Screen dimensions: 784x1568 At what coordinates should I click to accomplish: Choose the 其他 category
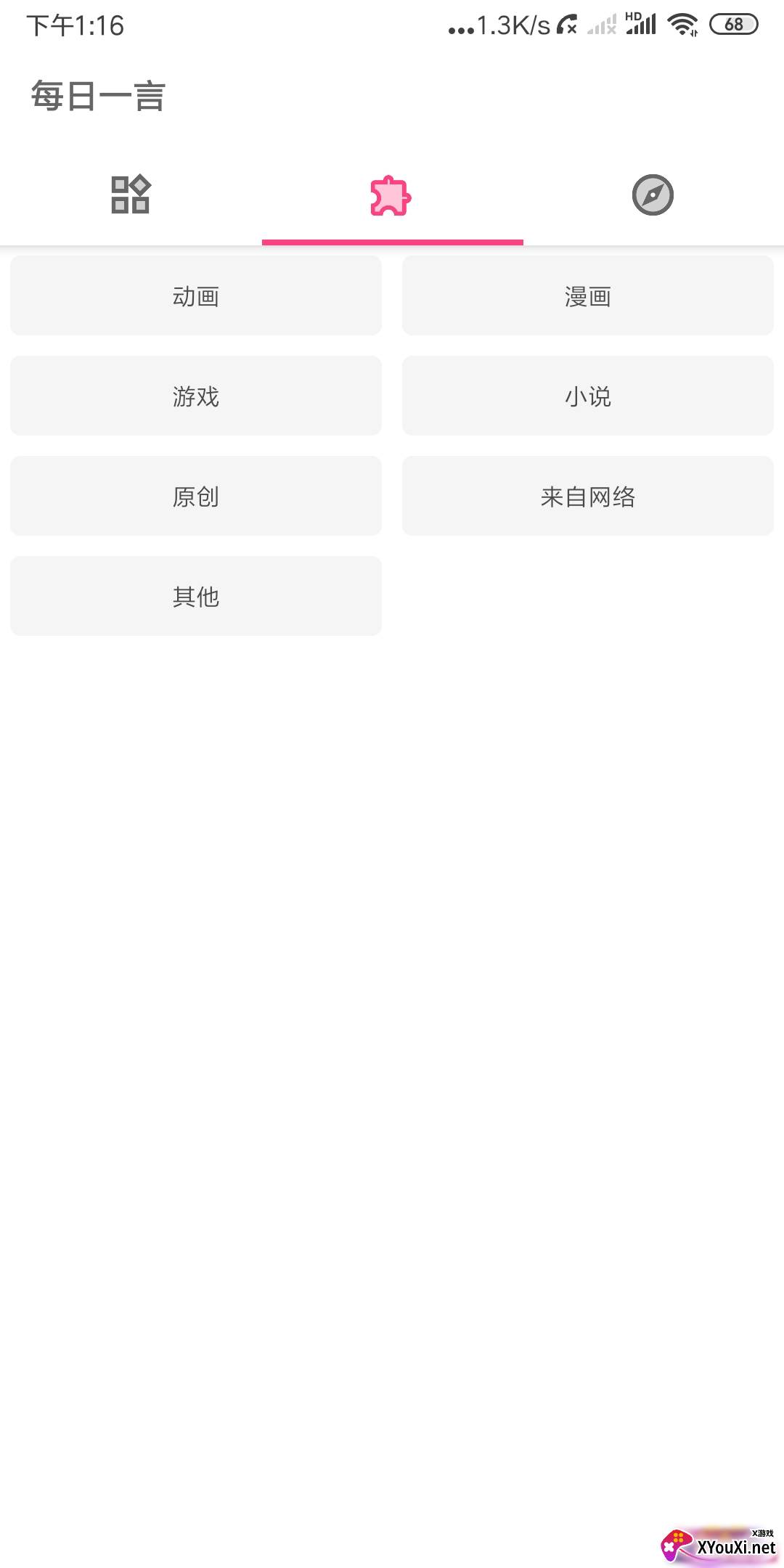point(196,597)
